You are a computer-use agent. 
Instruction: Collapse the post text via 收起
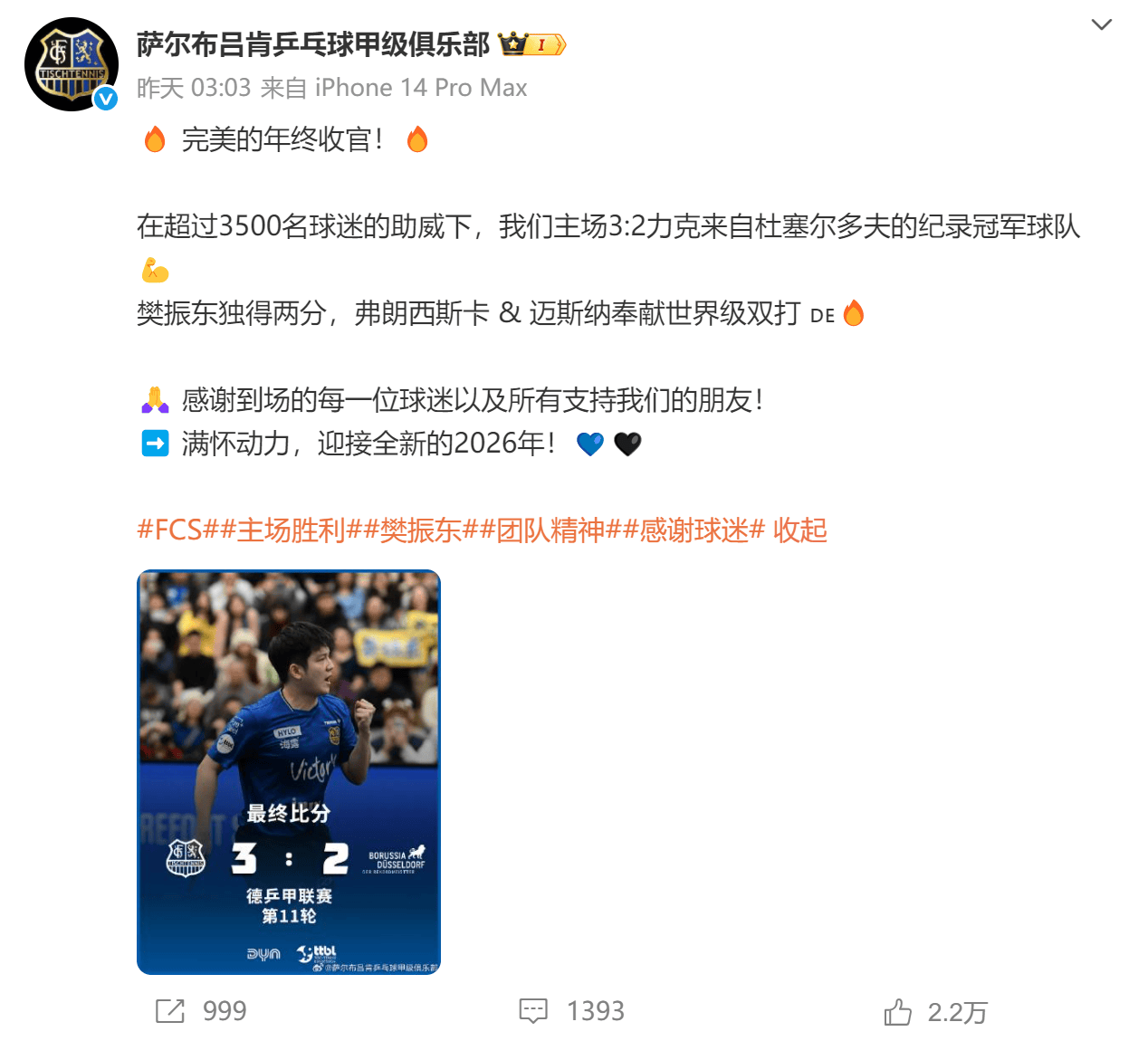click(x=800, y=530)
